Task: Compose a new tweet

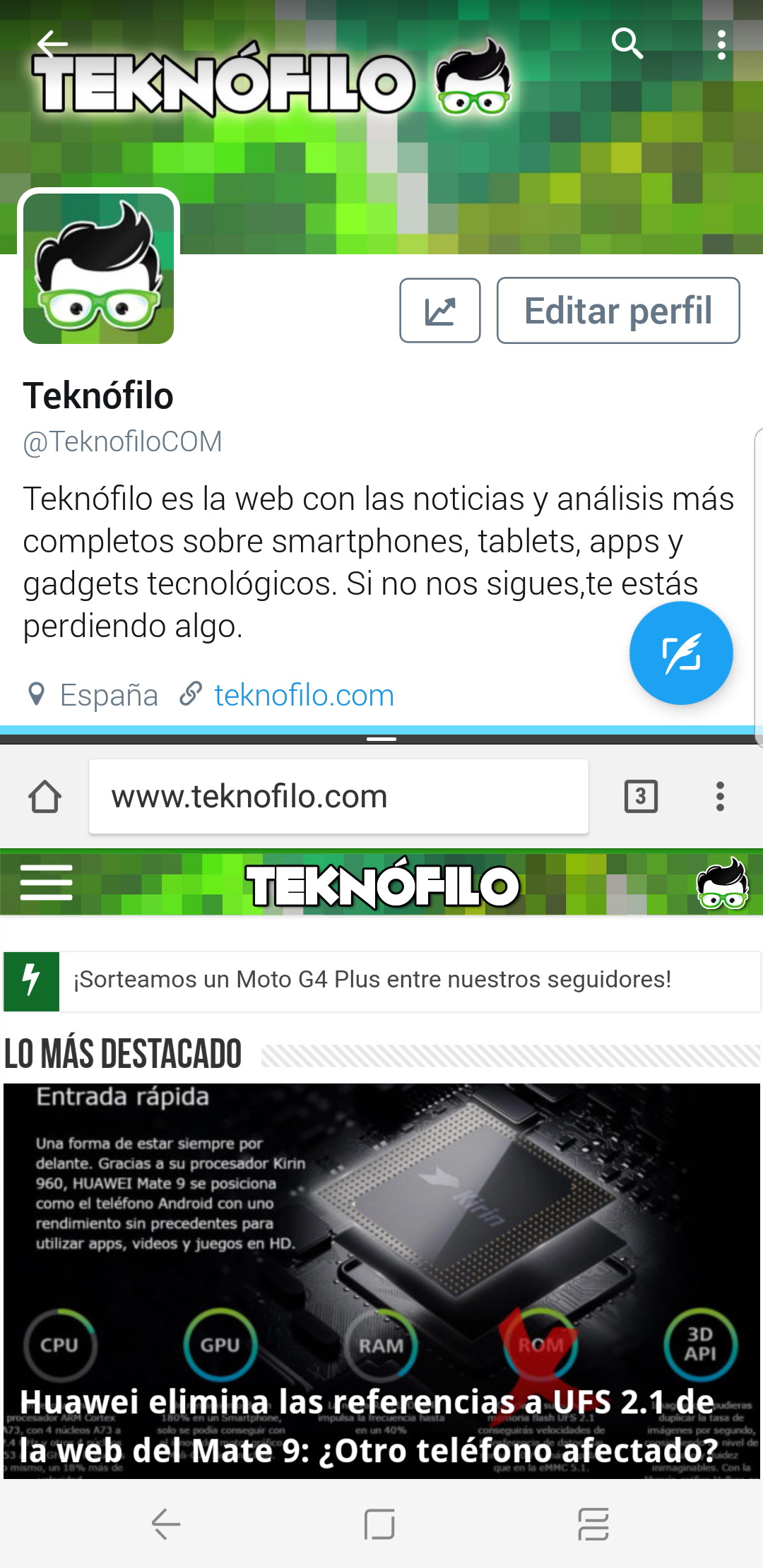Action: (x=681, y=653)
